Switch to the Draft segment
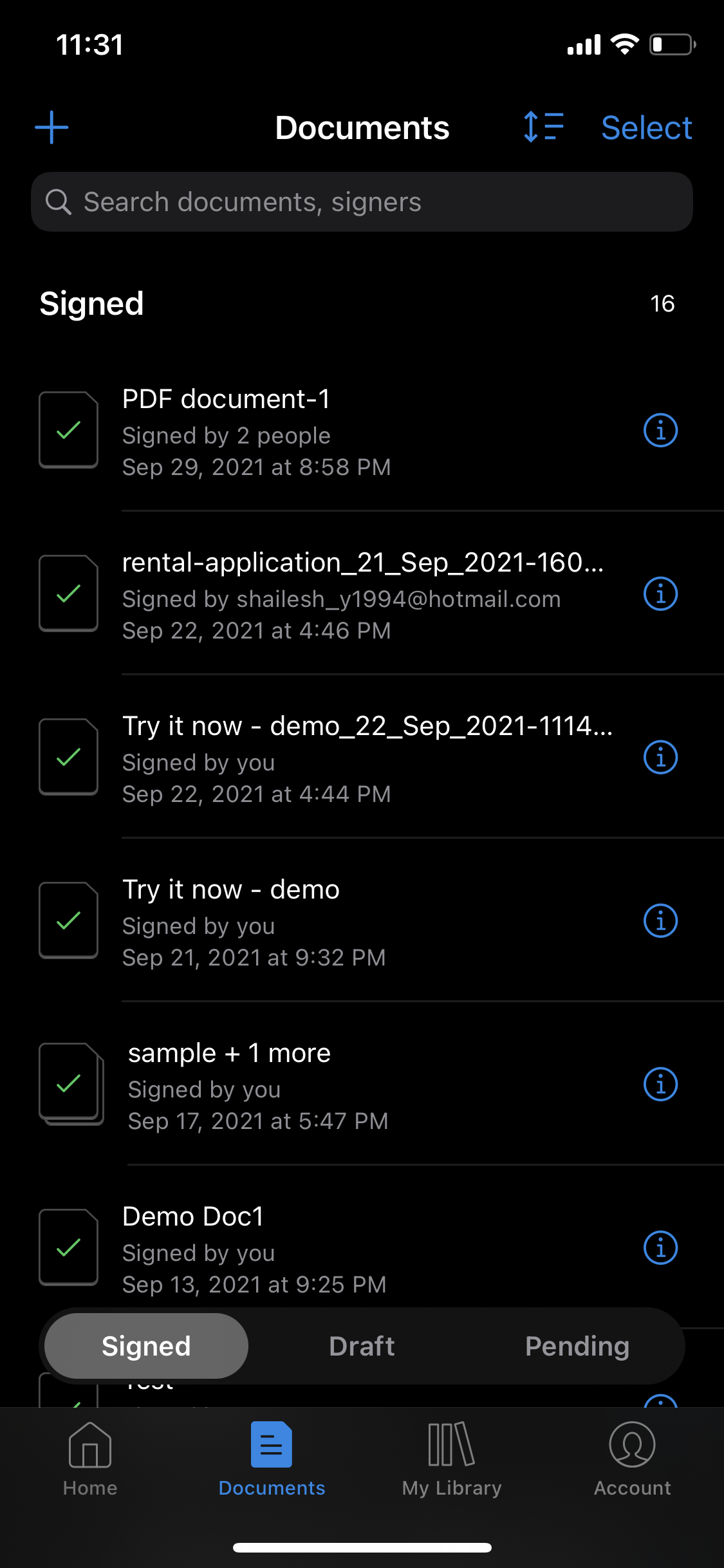Viewport: 724px width, 1568px height. point(362,1346)
